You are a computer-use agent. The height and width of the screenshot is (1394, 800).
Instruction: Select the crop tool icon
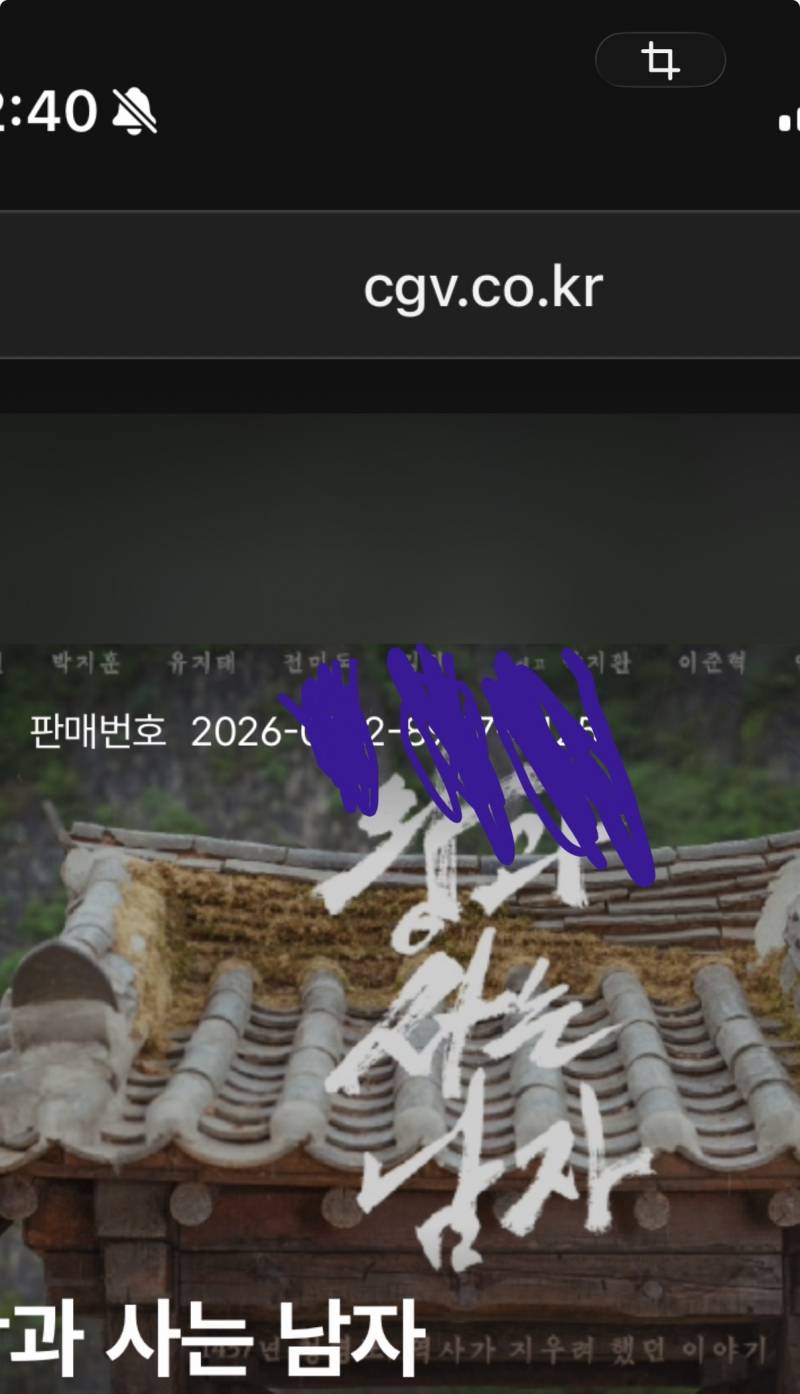click(x=660, y=60)
